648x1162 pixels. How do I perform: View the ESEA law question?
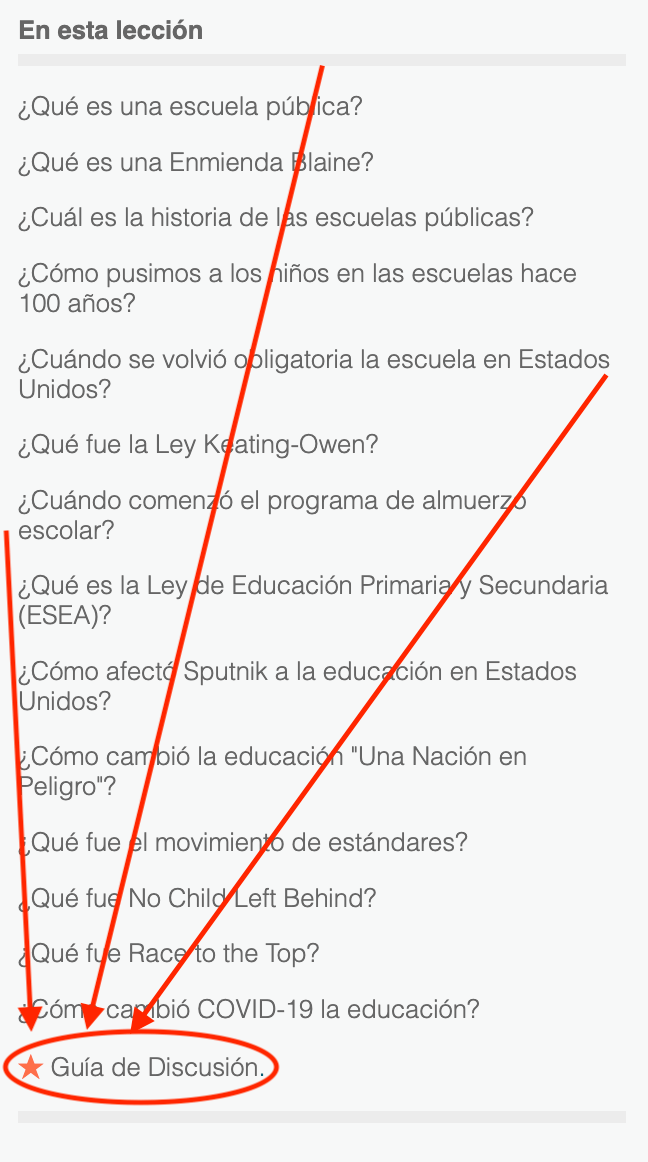[313, 600]
